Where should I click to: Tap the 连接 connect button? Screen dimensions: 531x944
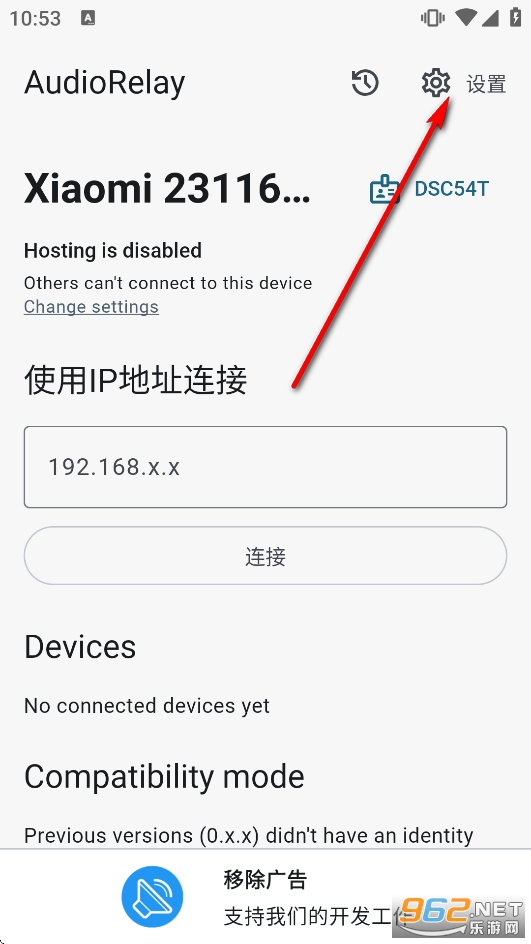266,556
